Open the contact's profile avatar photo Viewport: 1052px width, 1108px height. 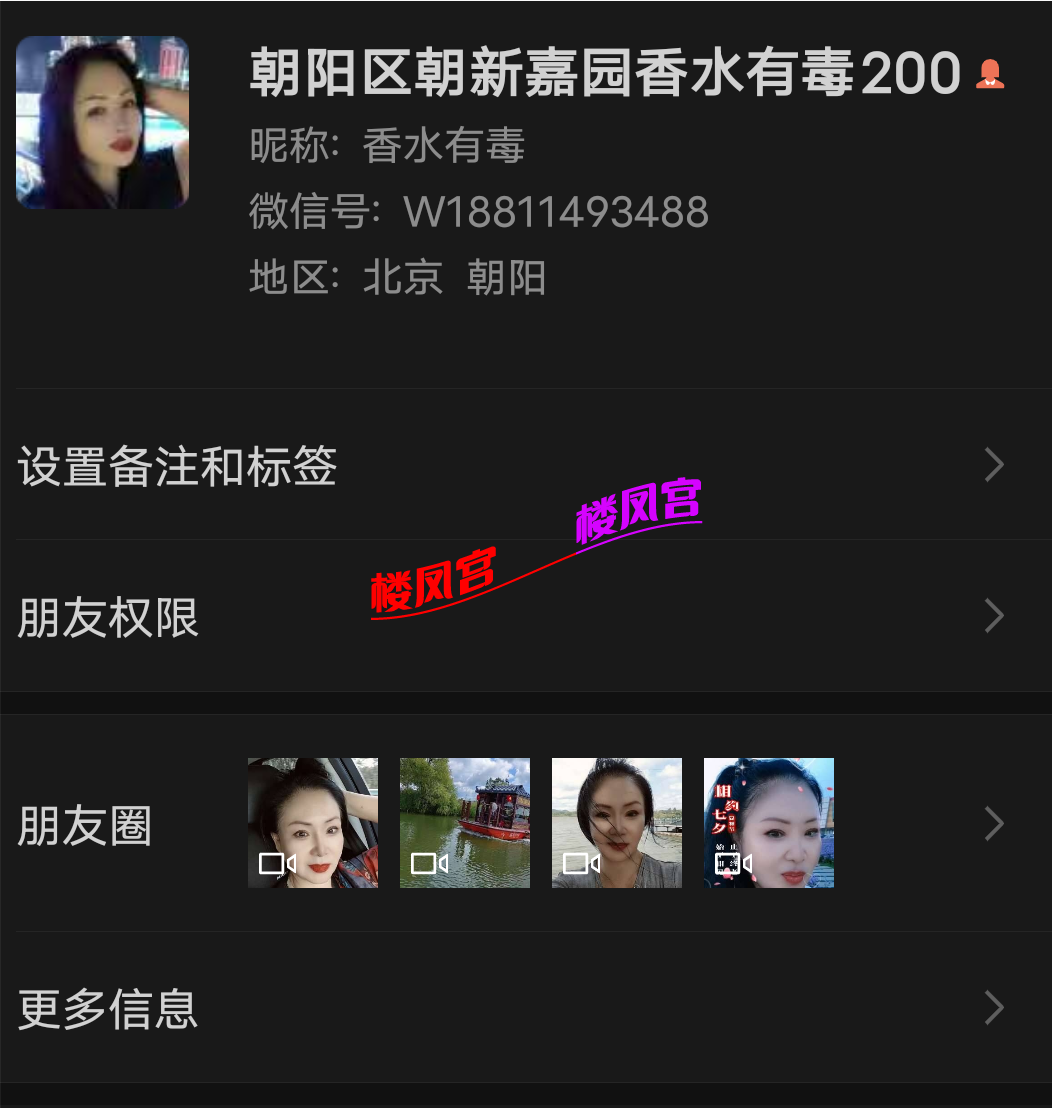click(x=102, y=122)
